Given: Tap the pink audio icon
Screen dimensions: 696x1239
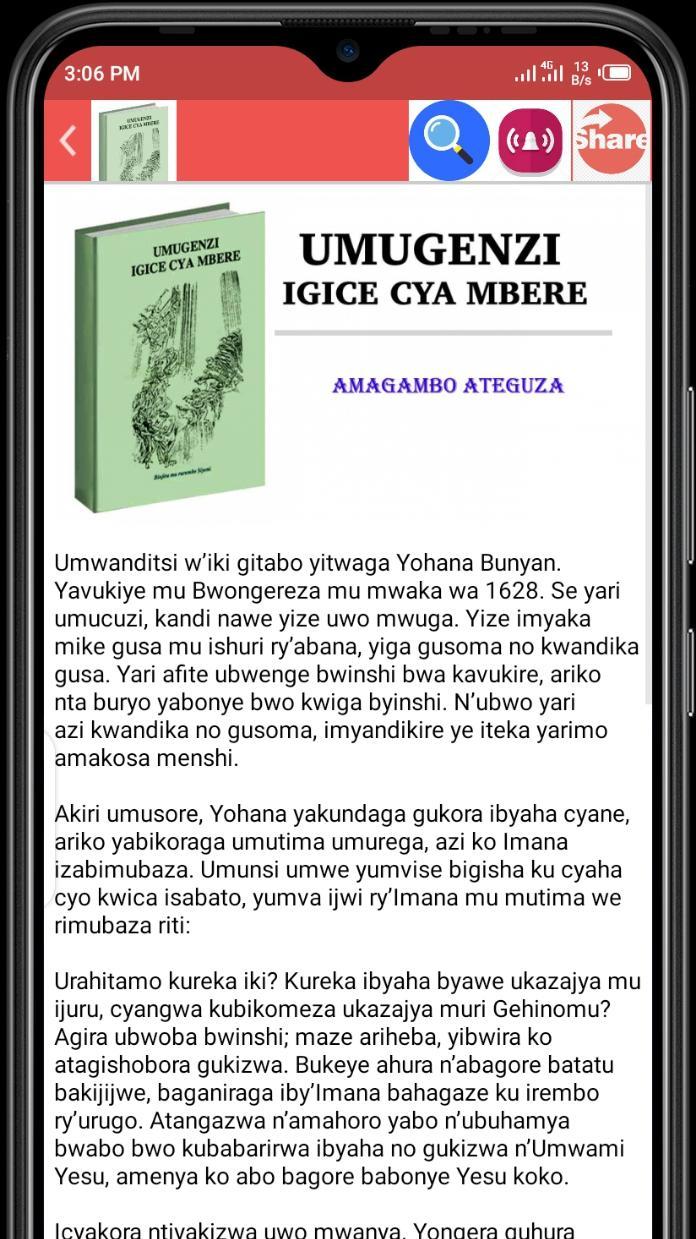Looking at the screenshot, I should 531,140.
